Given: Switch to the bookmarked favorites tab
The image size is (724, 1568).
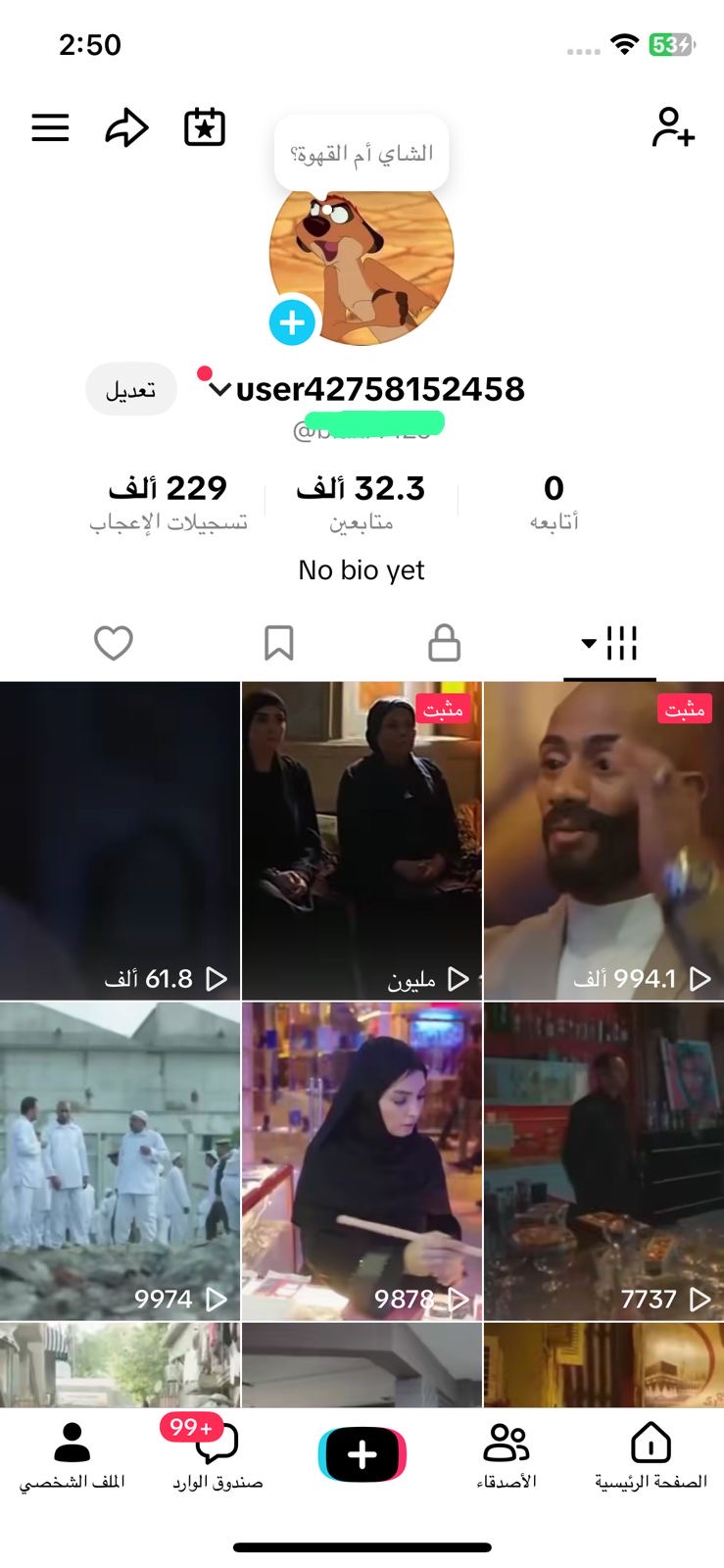Looking at the screenshot, I should 279,644.
